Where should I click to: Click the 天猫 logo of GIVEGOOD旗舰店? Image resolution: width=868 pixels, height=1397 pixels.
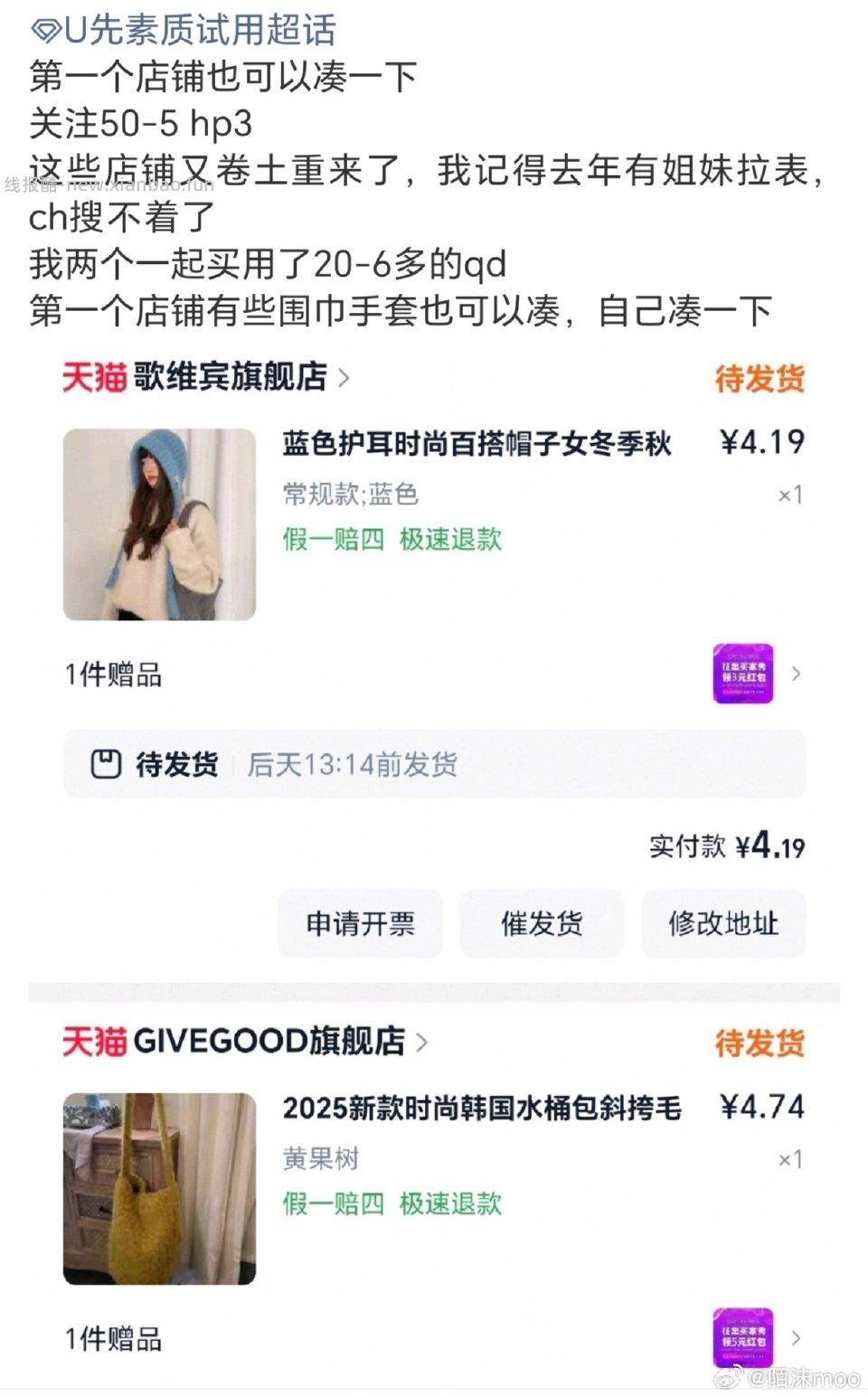(94, 1043)
